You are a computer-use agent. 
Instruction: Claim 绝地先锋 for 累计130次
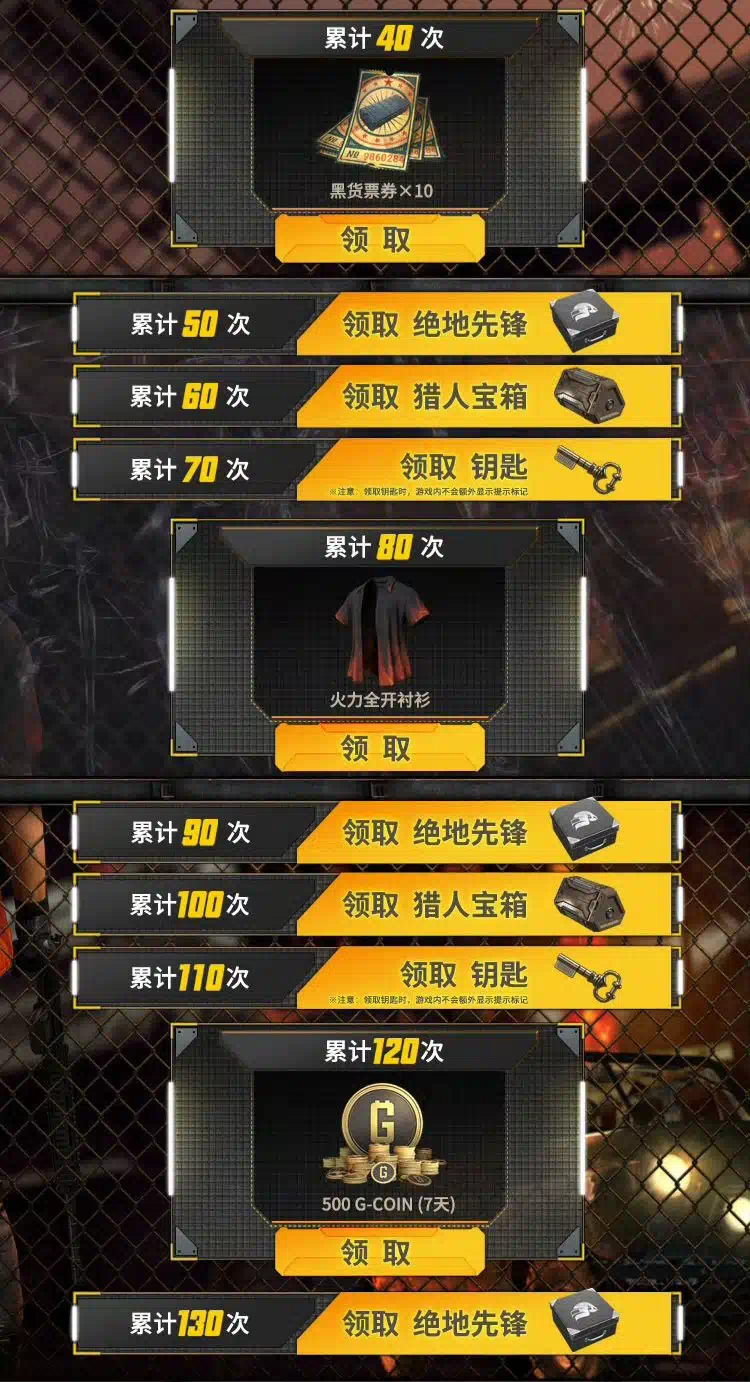(488, 1324)
